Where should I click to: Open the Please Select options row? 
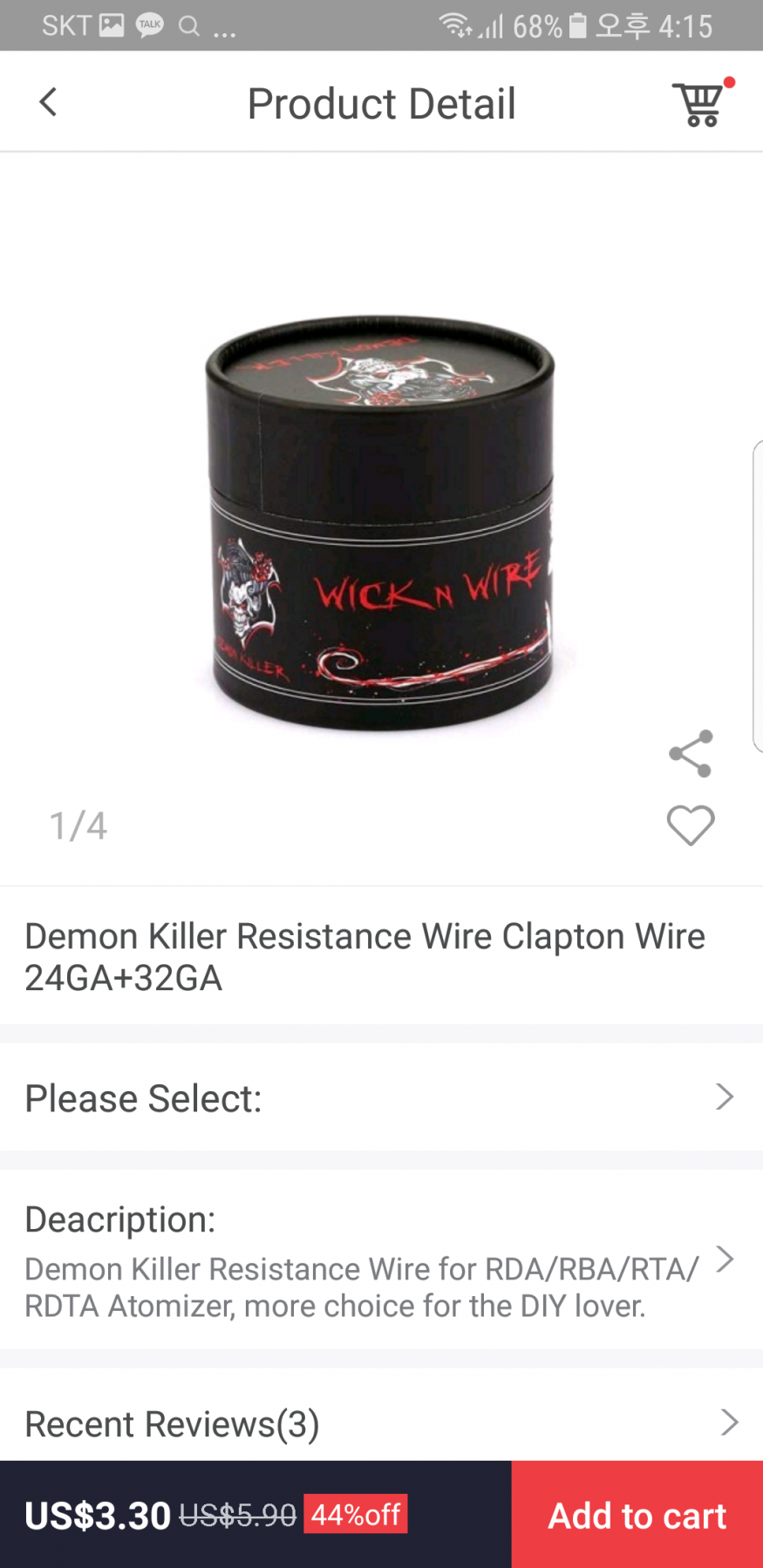click(x=381, y=1097)
